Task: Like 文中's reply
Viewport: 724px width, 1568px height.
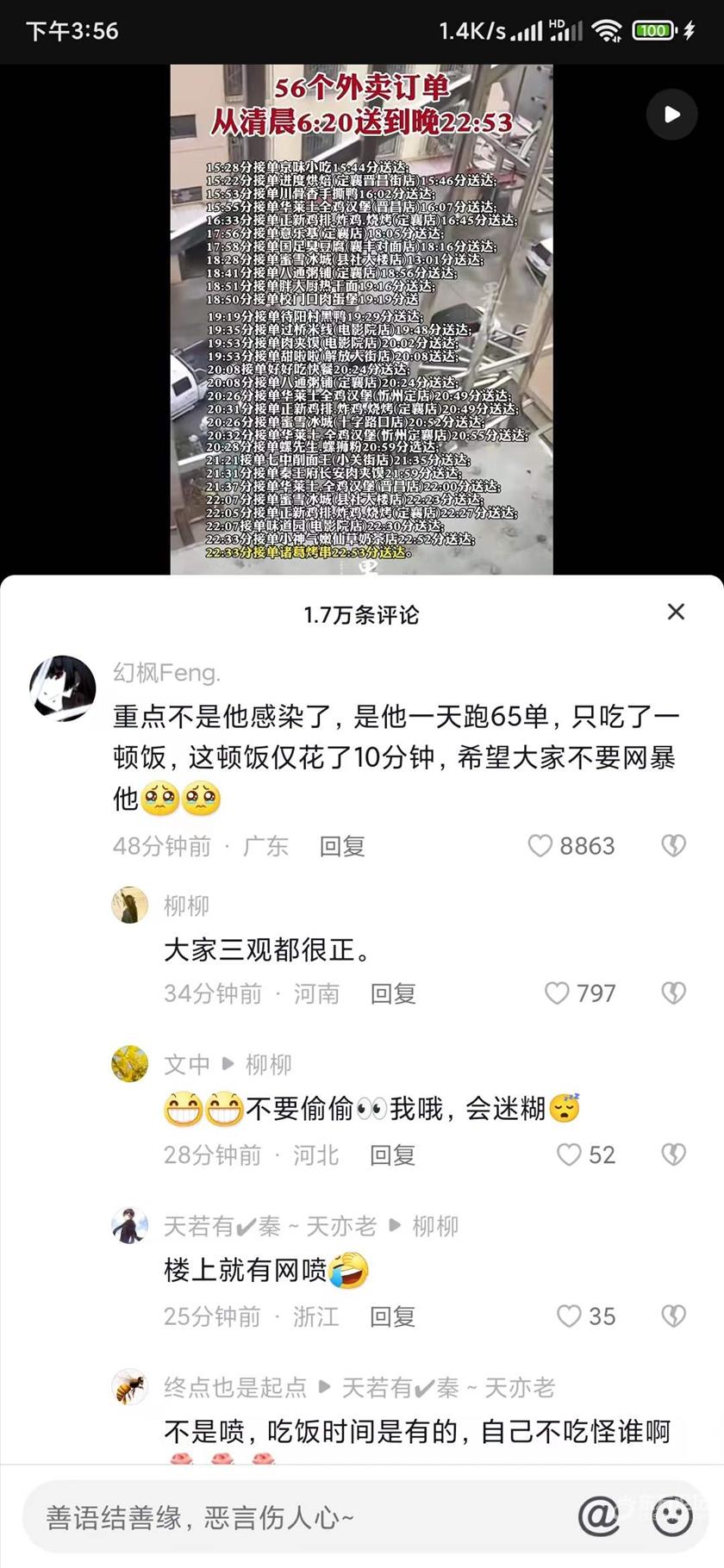Action: [569, 1154]
